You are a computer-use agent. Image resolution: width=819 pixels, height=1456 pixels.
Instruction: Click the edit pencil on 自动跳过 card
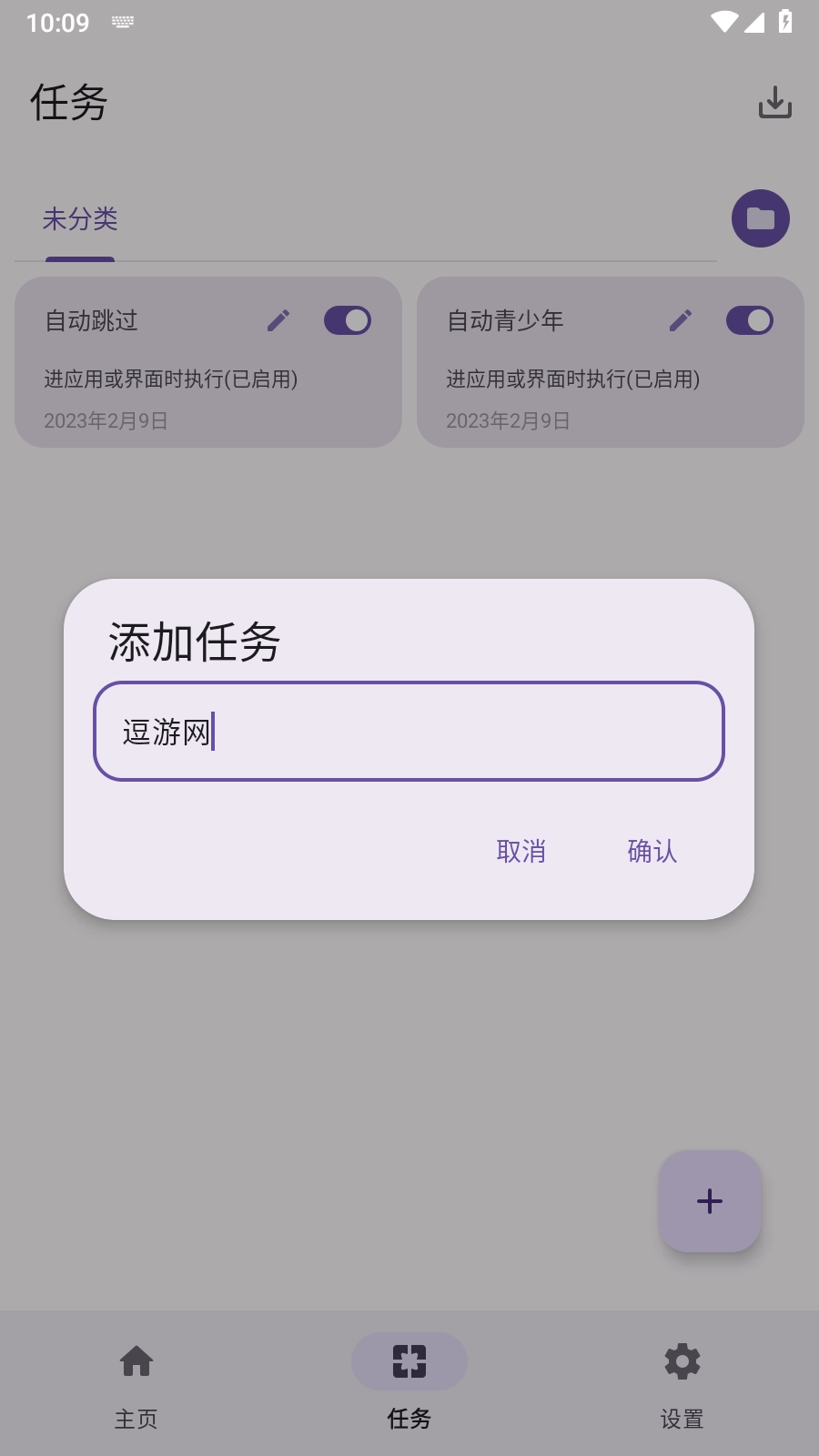(x=278, y=320)
